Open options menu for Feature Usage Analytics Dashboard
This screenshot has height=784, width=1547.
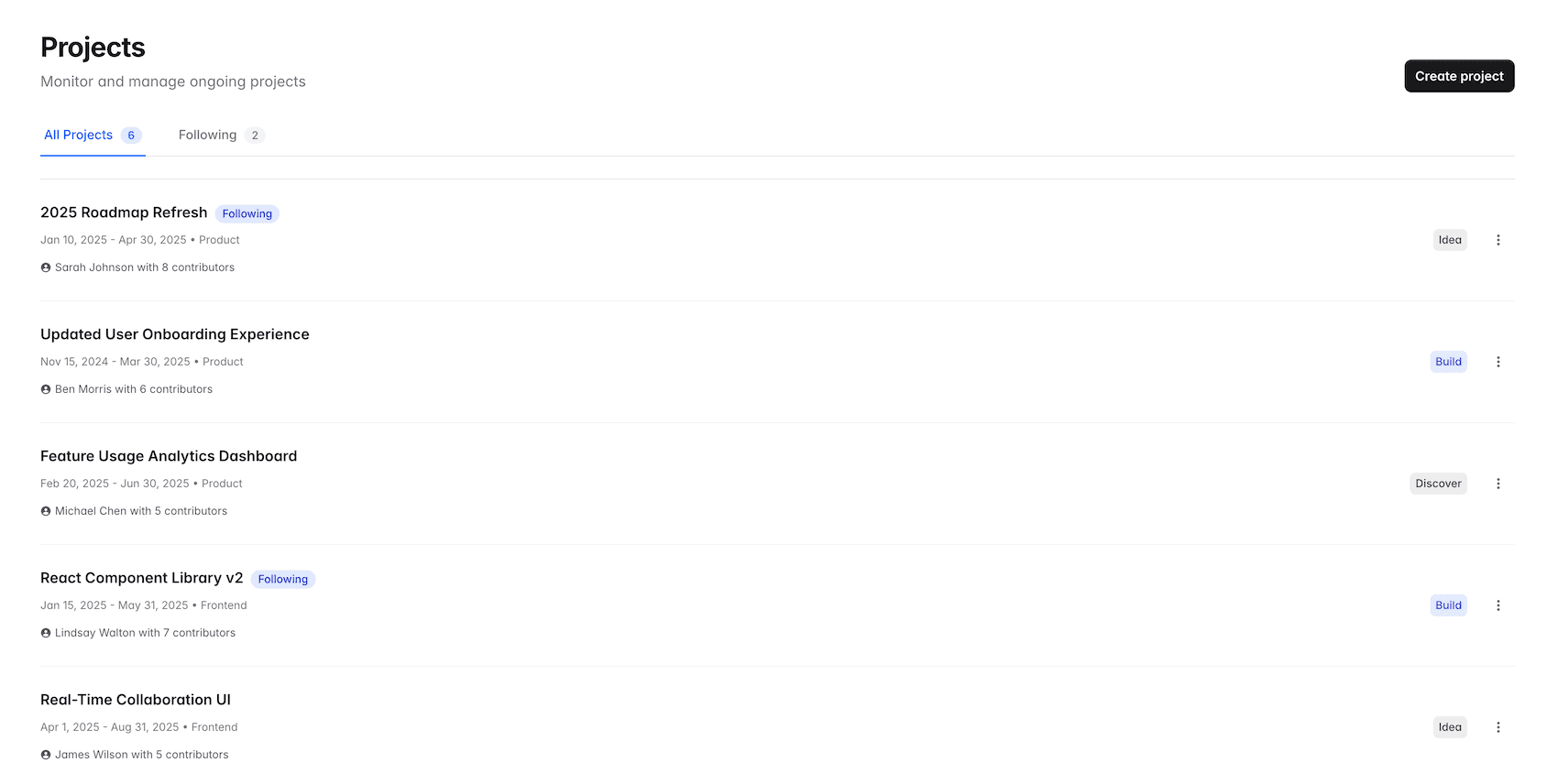pyautogui.click(x=1498, y=484)
